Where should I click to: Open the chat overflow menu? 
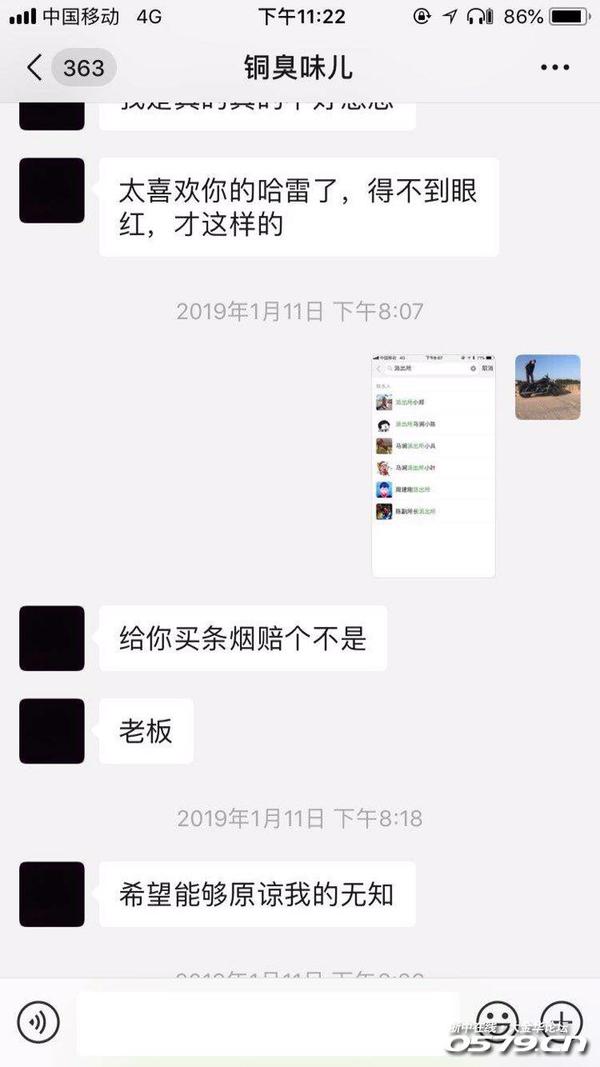(x=554, y=68)
